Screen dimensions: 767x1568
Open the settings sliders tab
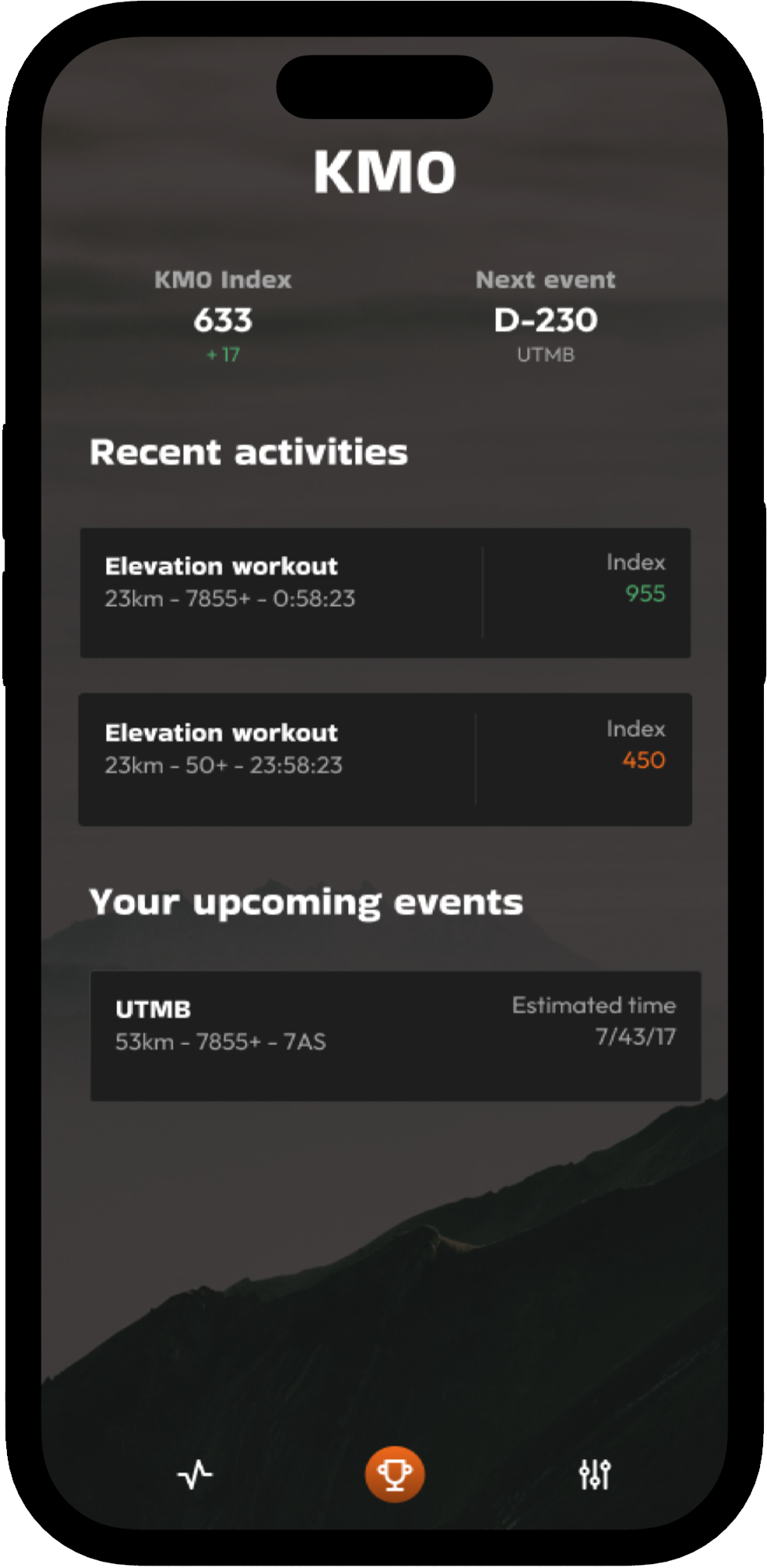594,1475
